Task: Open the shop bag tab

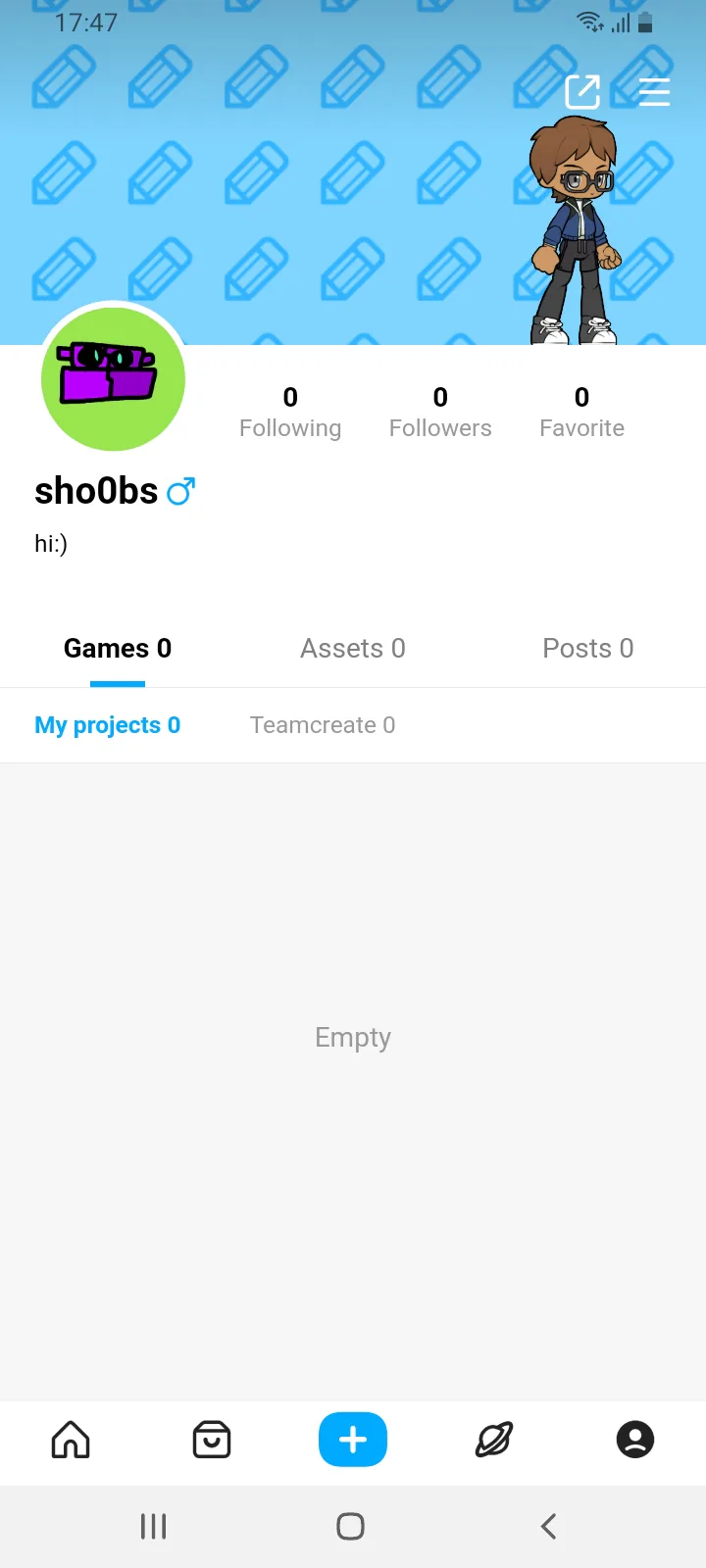Action: (x=212, y=1440)
